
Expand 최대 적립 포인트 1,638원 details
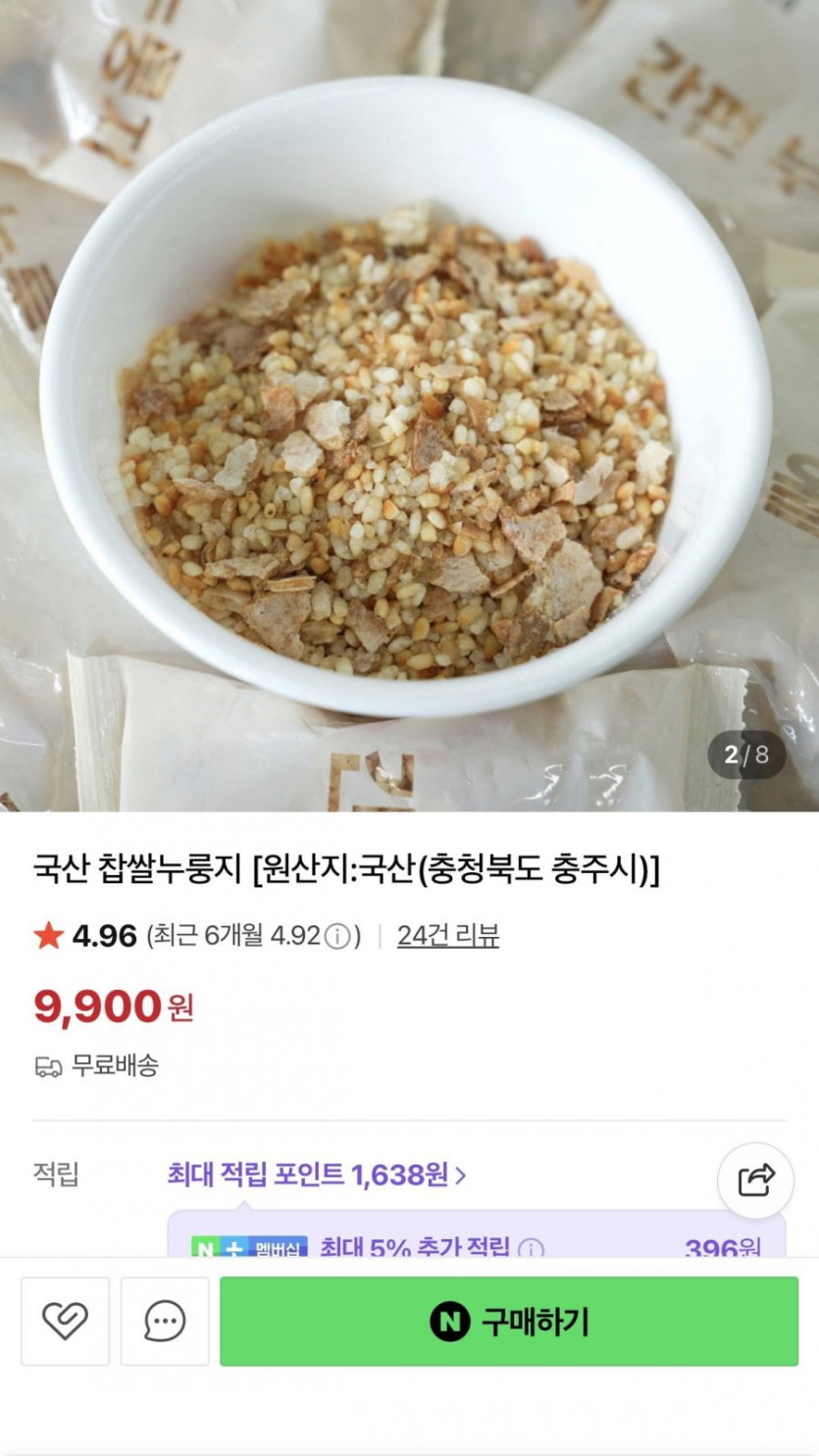point(316,1173)
